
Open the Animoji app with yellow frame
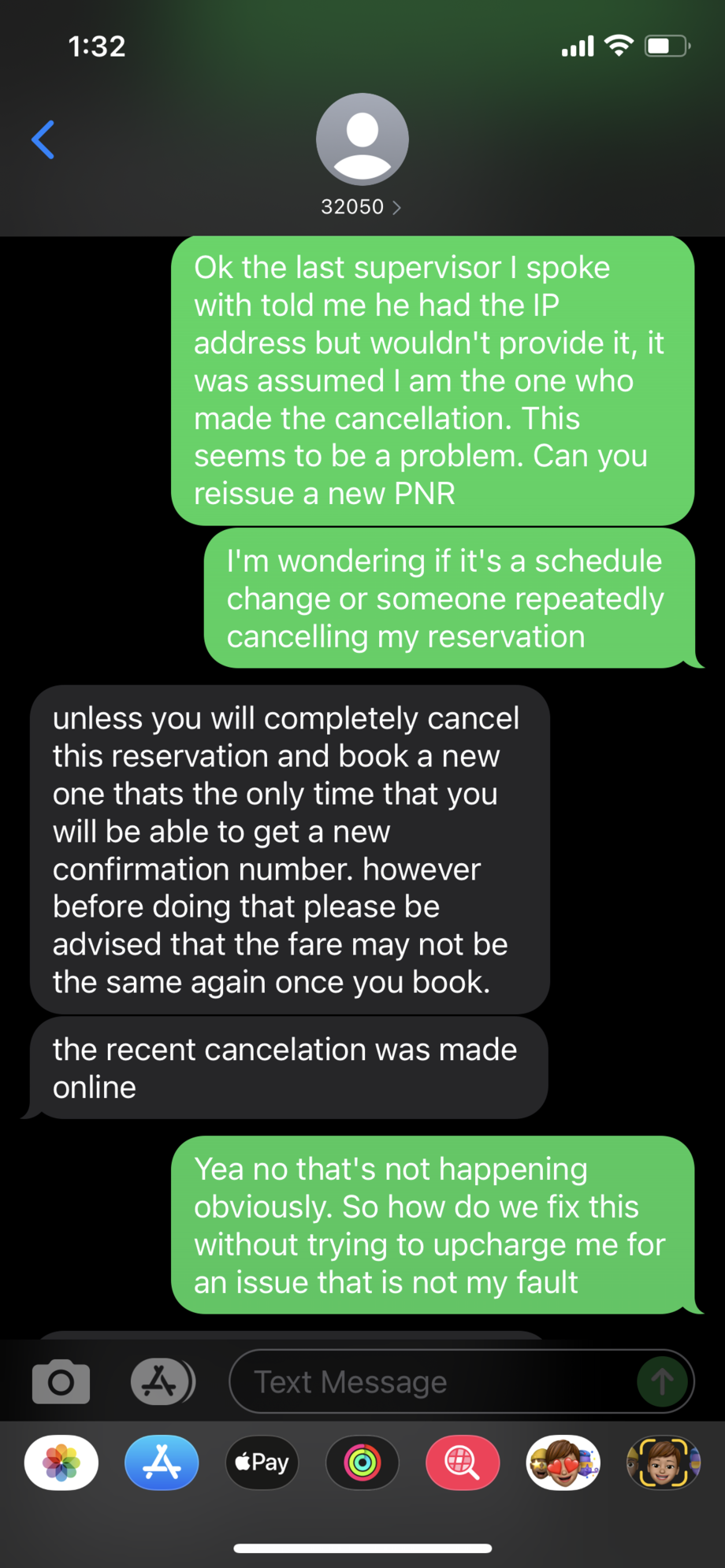tap(663, 1462)
